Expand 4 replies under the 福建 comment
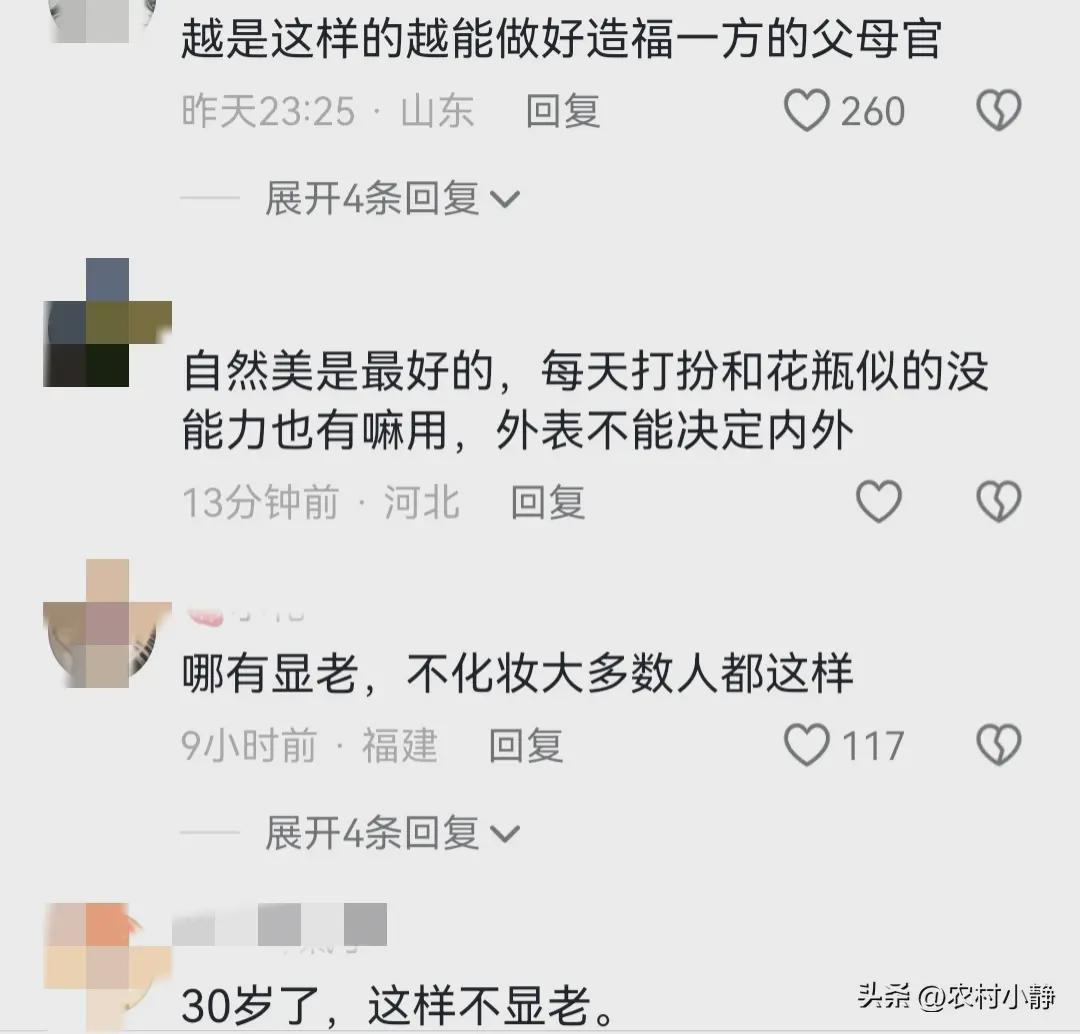 click(x=391, y=832)
